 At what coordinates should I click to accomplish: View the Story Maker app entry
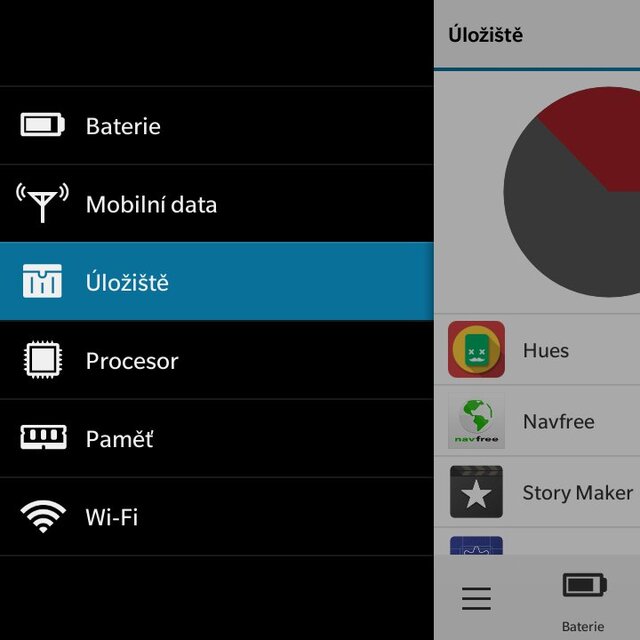540,492
